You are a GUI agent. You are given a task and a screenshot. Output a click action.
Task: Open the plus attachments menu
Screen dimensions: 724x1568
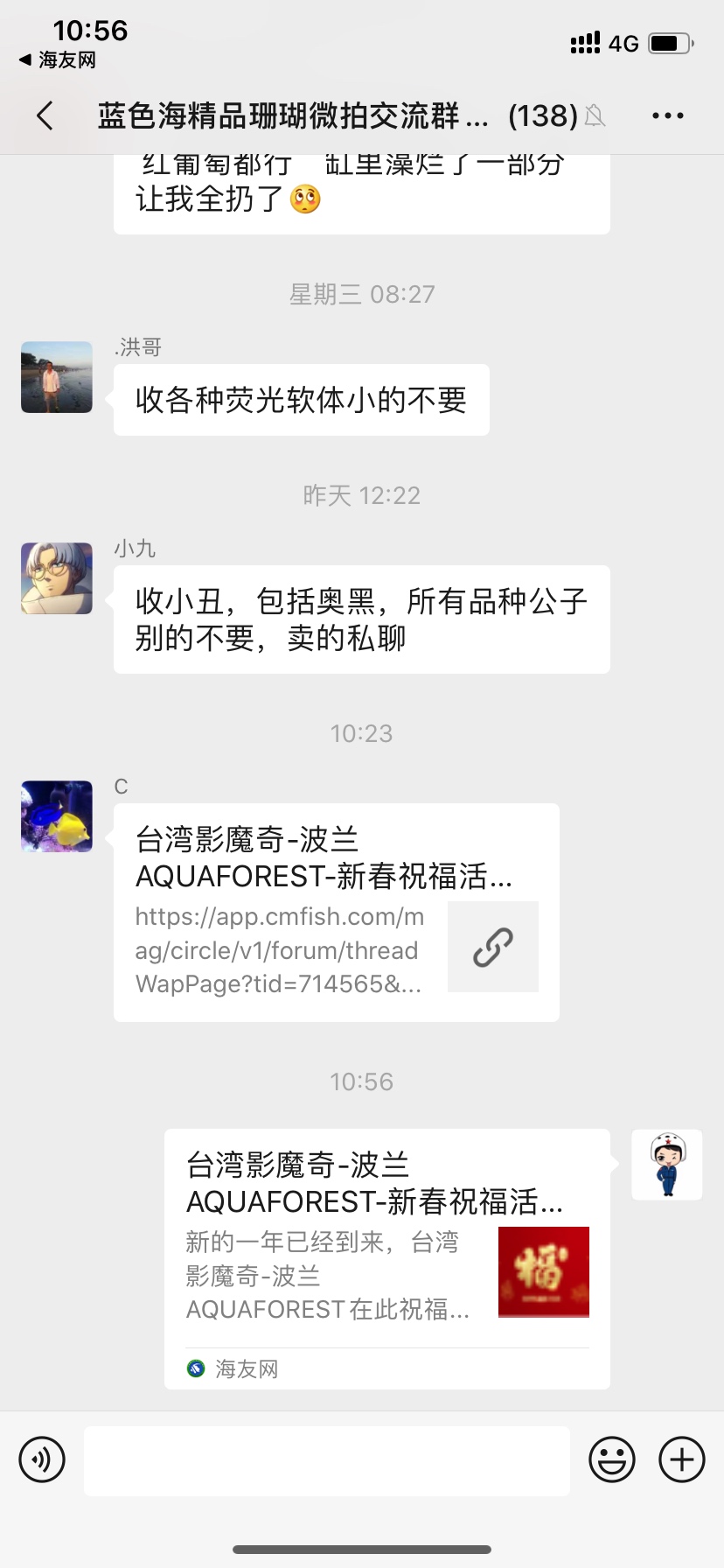pos(682,1459)
